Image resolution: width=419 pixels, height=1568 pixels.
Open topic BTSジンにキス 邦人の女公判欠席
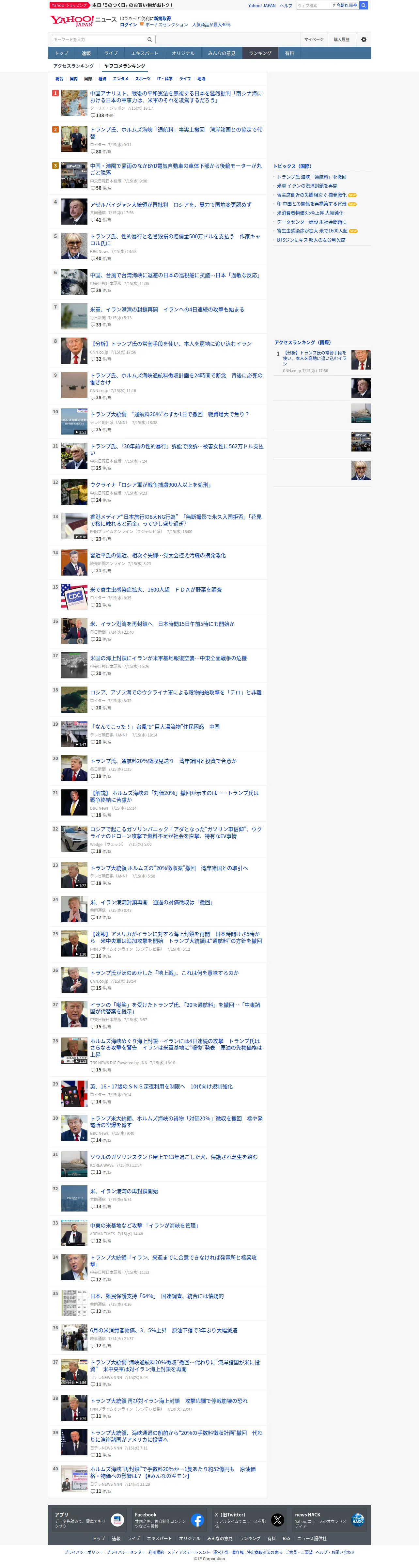311,240
